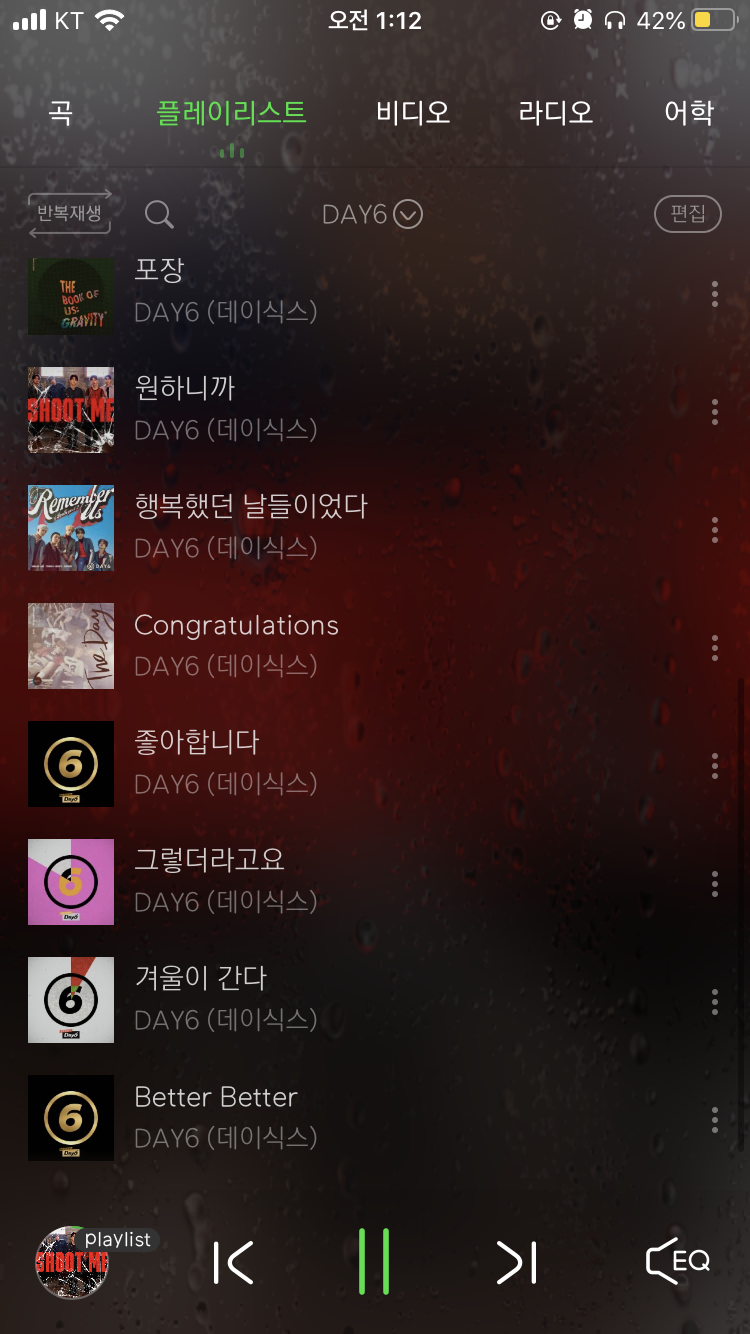750x1334 pixels.
Task: Open the options menu for 겨울이 간다
Action: pos(714,1000)
